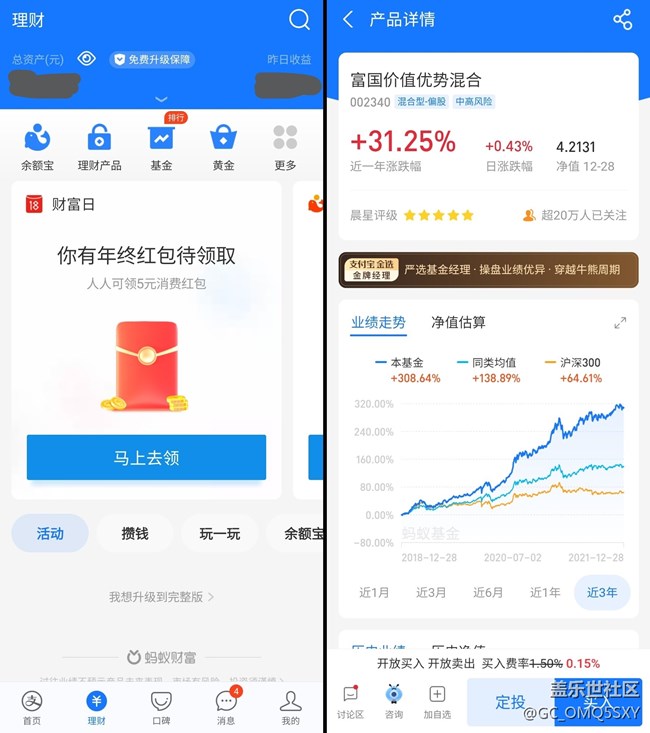
Task: Open 我想升级到完整版 link
Action: pyautogui.click(x=161, y=597)
